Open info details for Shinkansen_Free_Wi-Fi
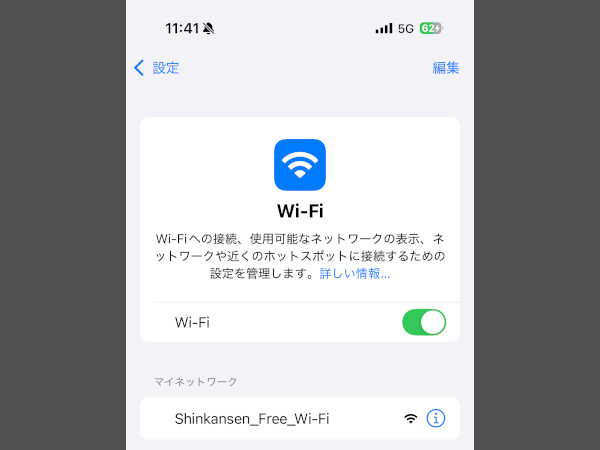The width and height of the screenshot is (600, 450). 436,418
